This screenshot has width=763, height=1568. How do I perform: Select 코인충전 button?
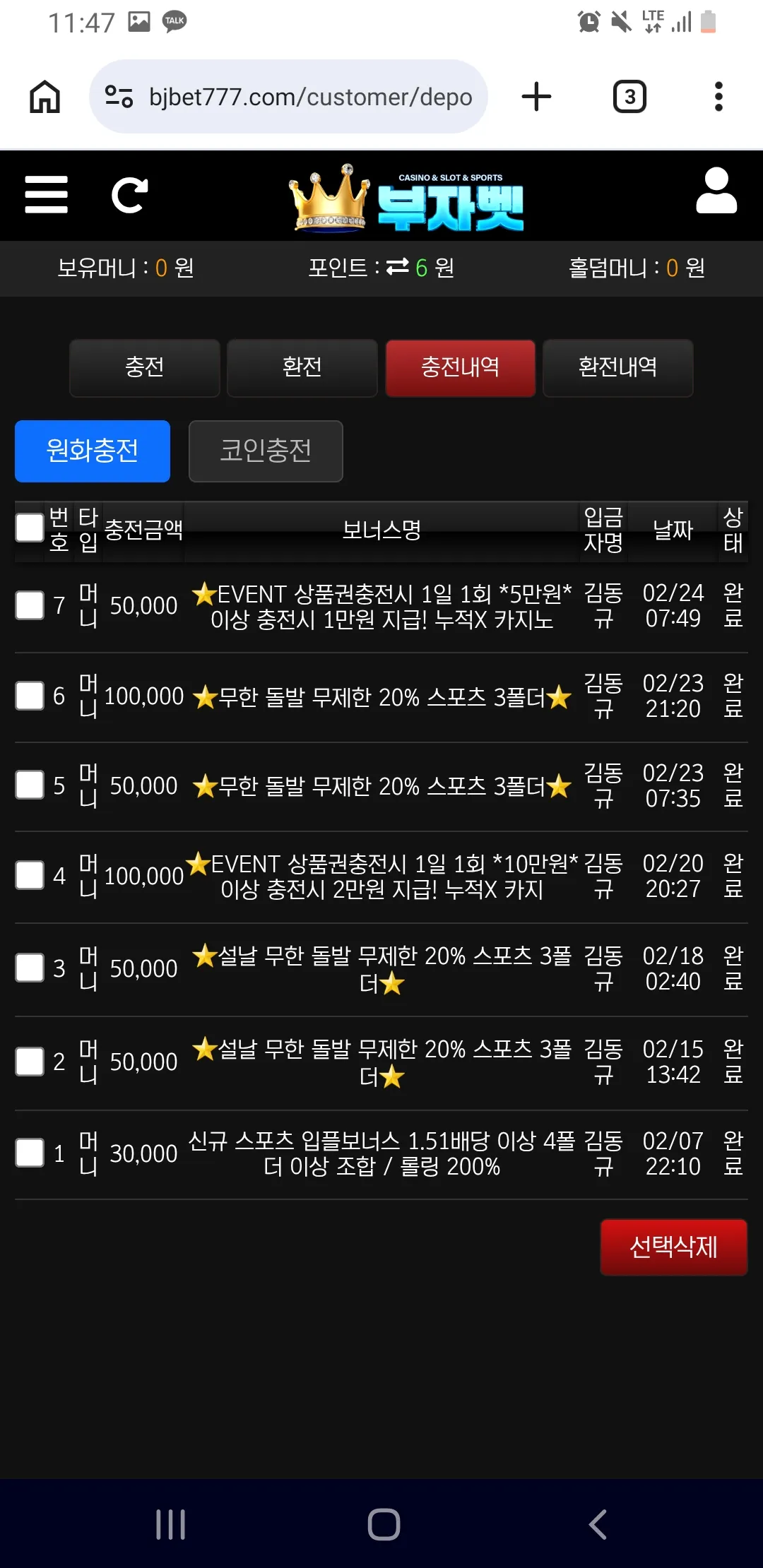click(266, 451)
